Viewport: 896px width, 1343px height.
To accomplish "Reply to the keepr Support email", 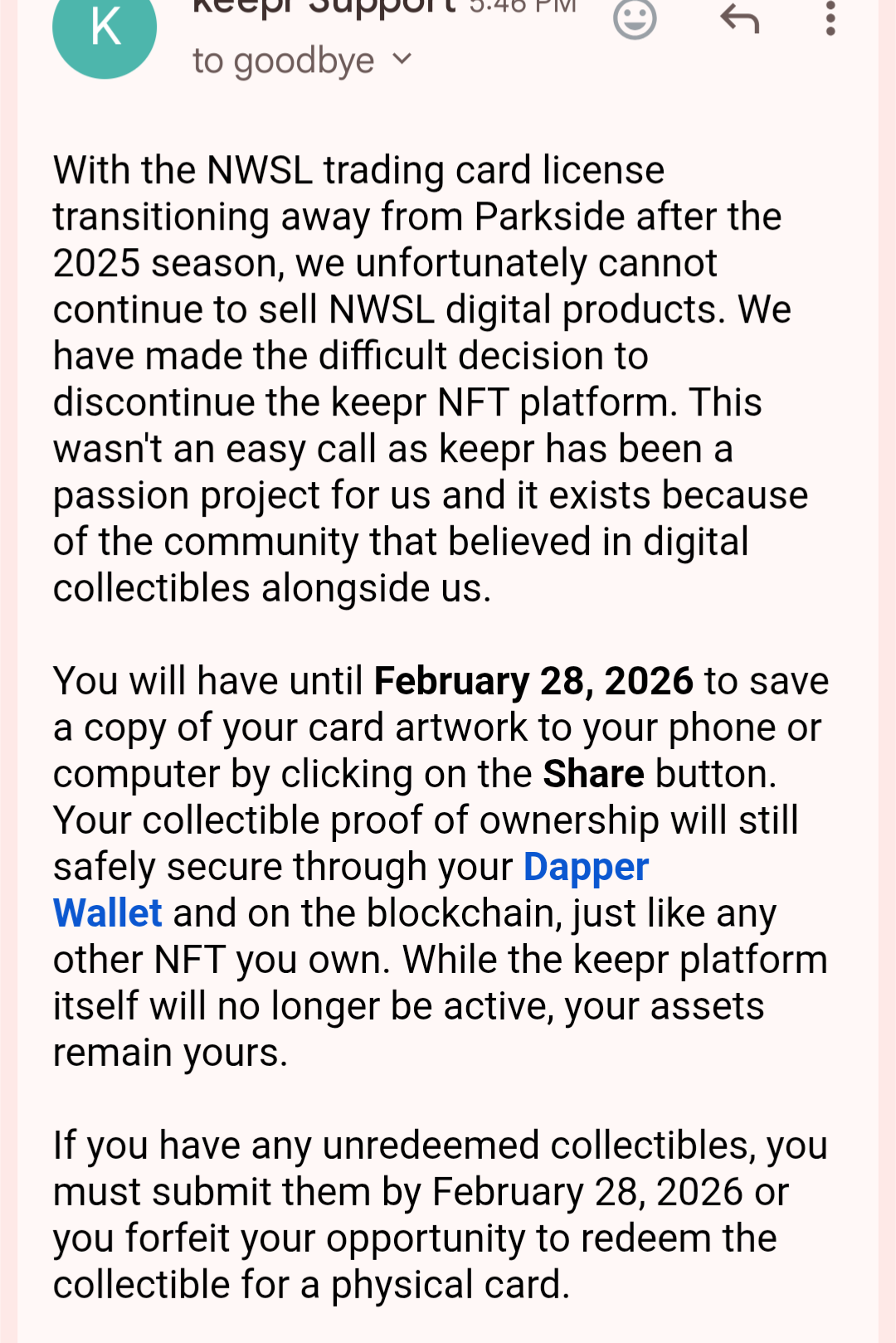I will coord(739,18).
